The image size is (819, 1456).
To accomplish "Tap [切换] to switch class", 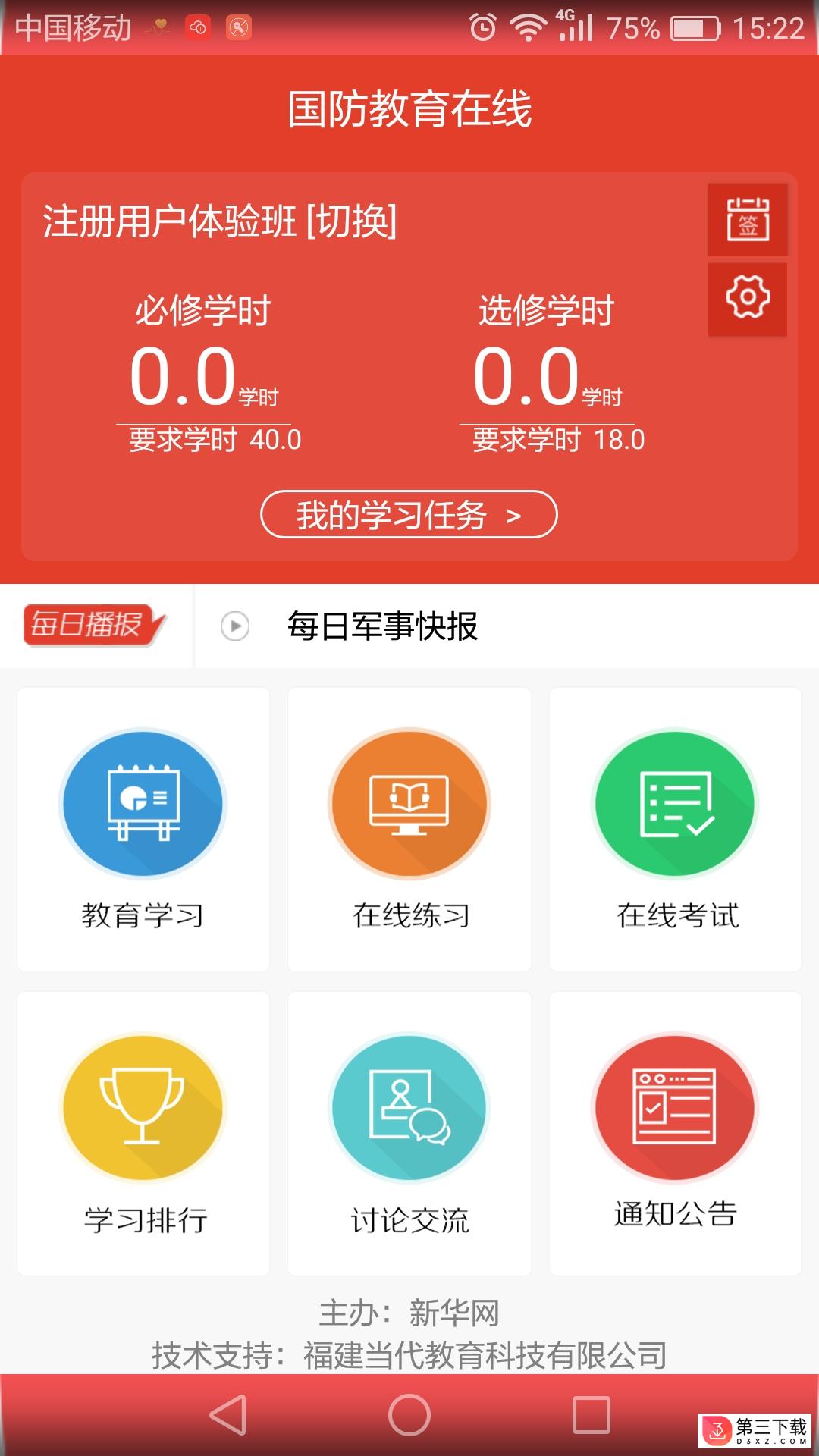I will 352,222.
